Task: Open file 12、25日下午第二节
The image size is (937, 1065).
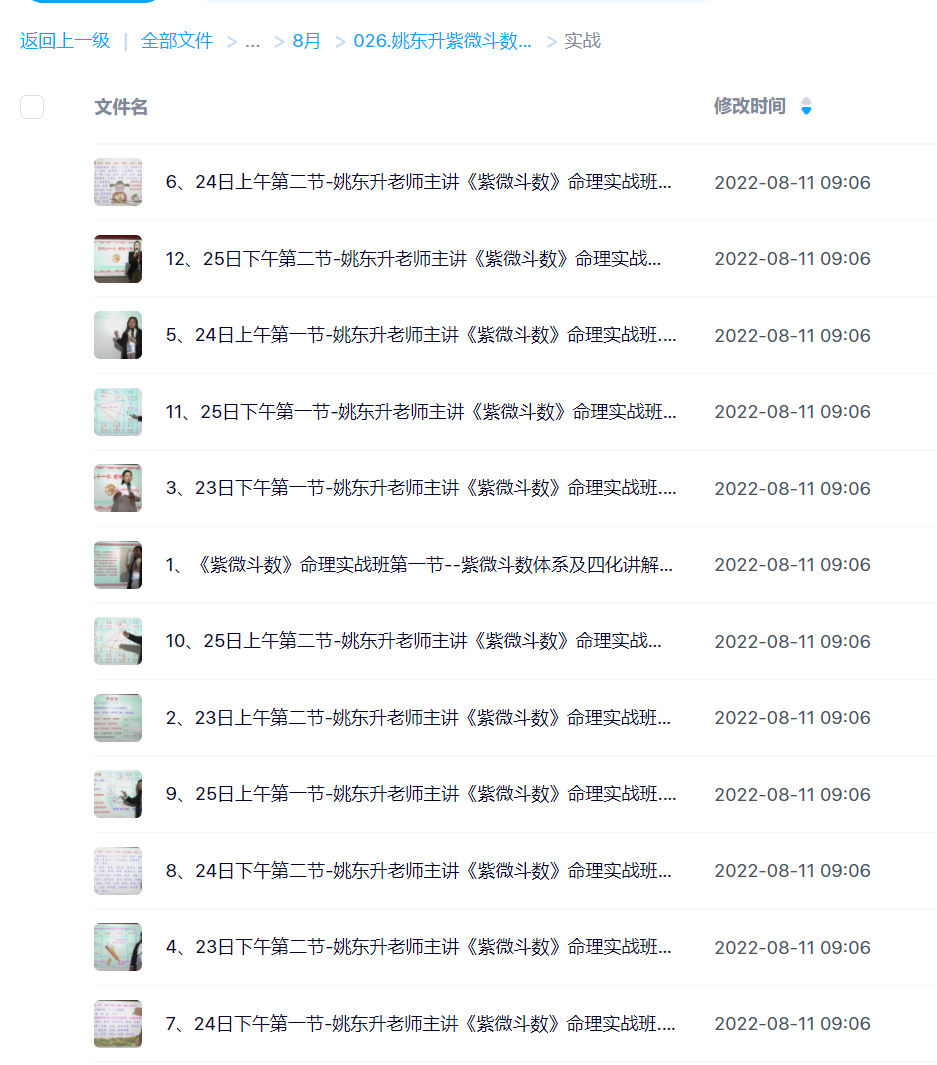Action: pos(413,259)
